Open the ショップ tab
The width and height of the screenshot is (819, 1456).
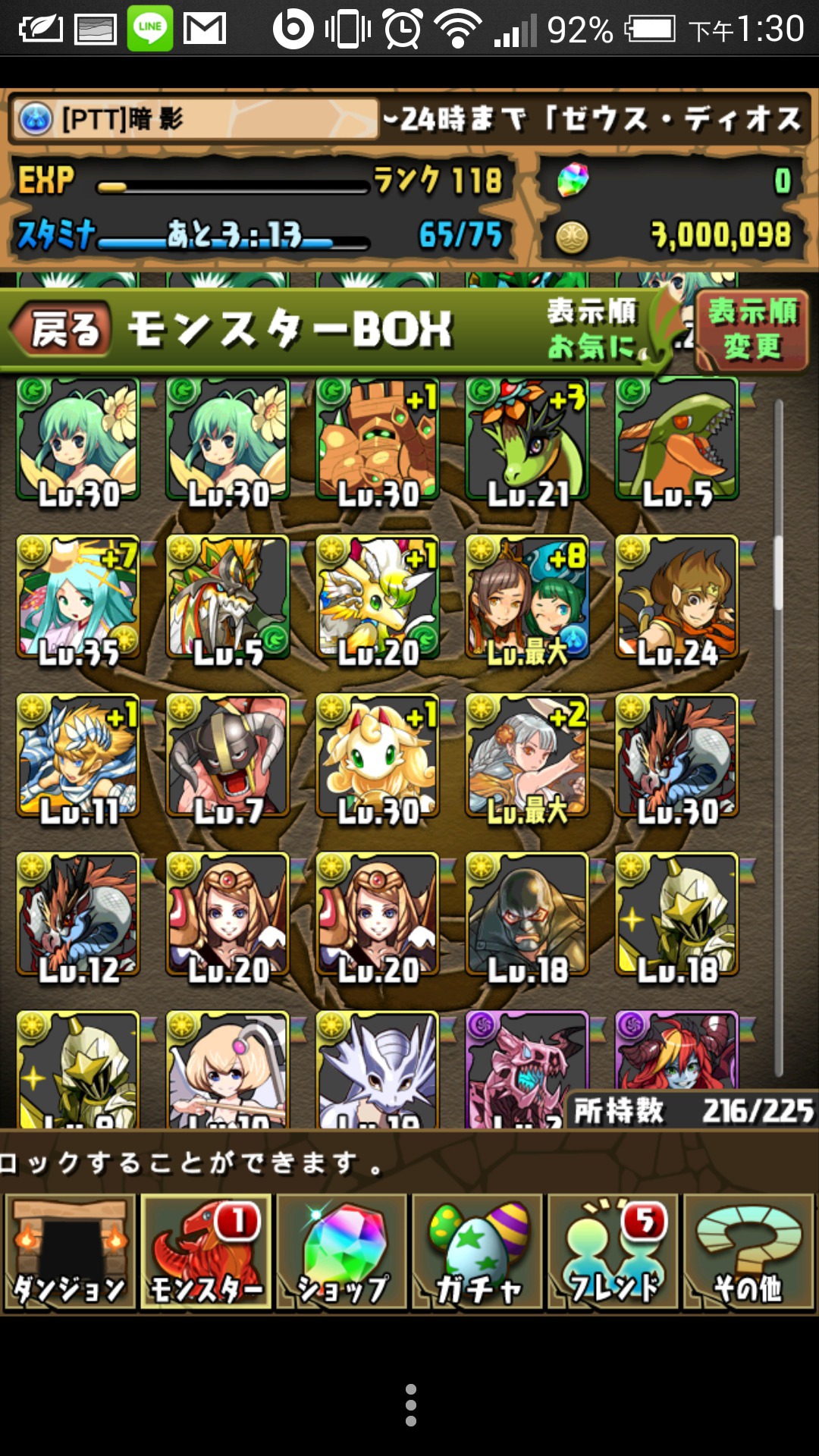(342, 1252)
